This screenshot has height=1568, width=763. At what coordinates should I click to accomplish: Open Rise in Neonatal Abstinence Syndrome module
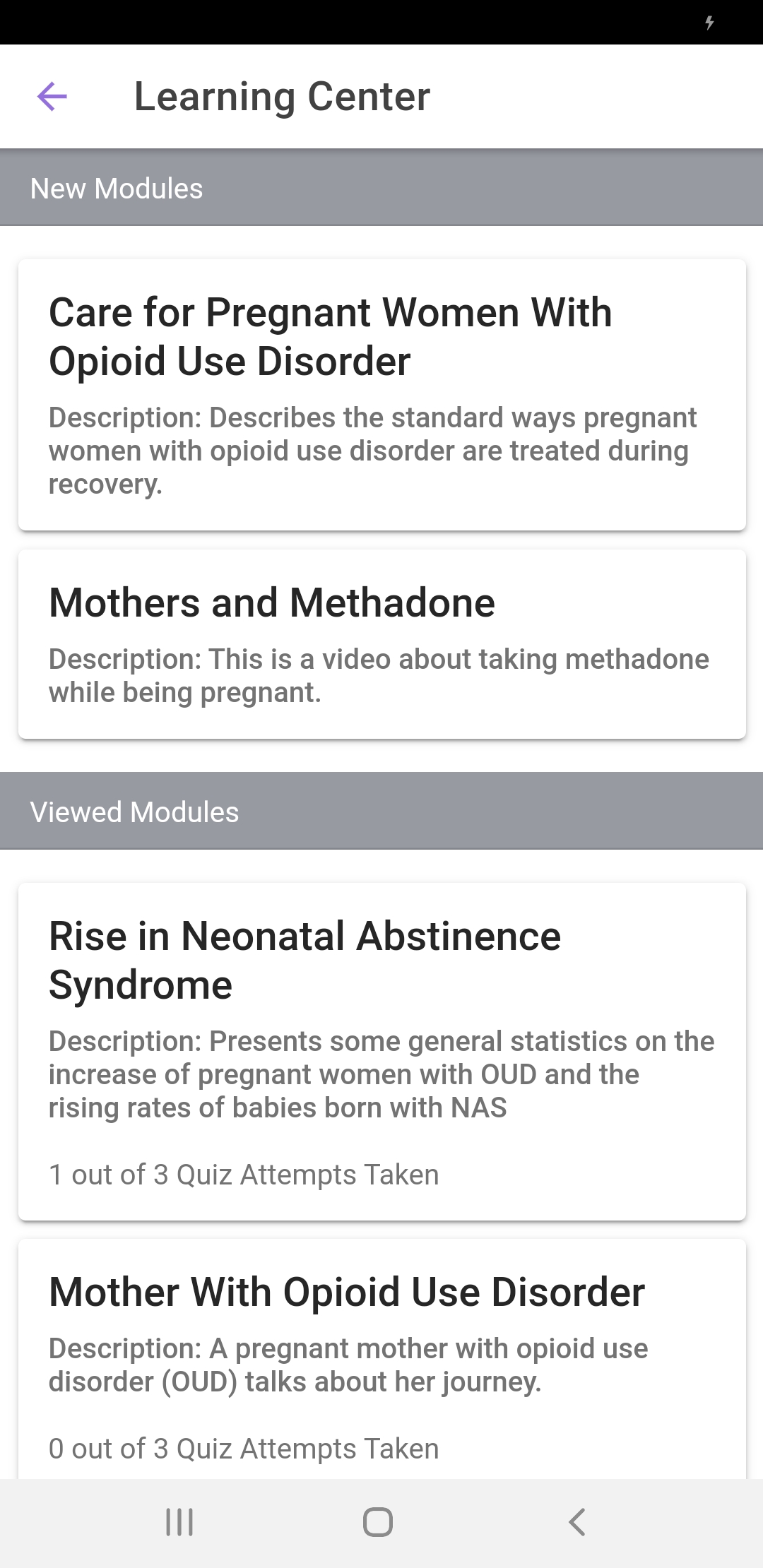coord(381,1052)
